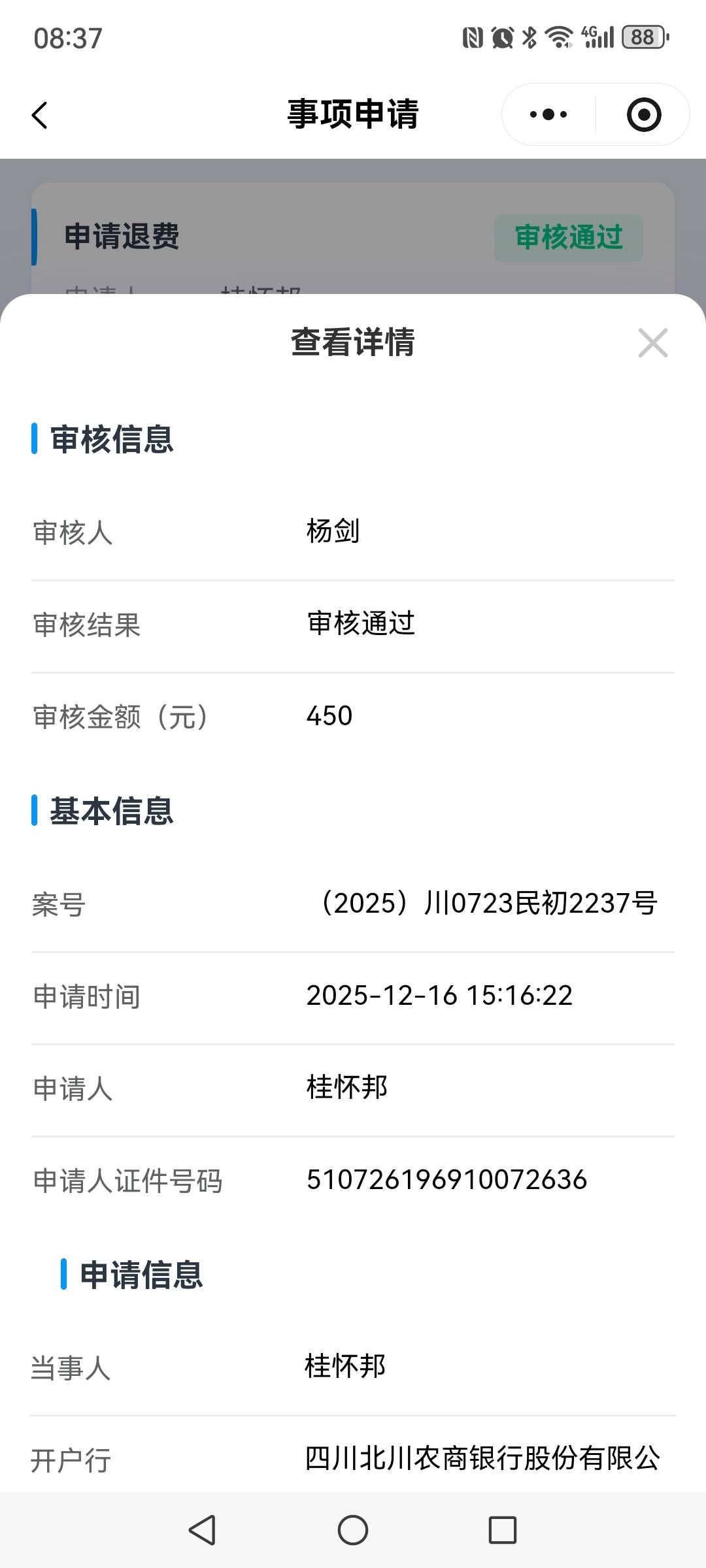
Task: Tap the system home button
Action: (x=353, y=1529)
